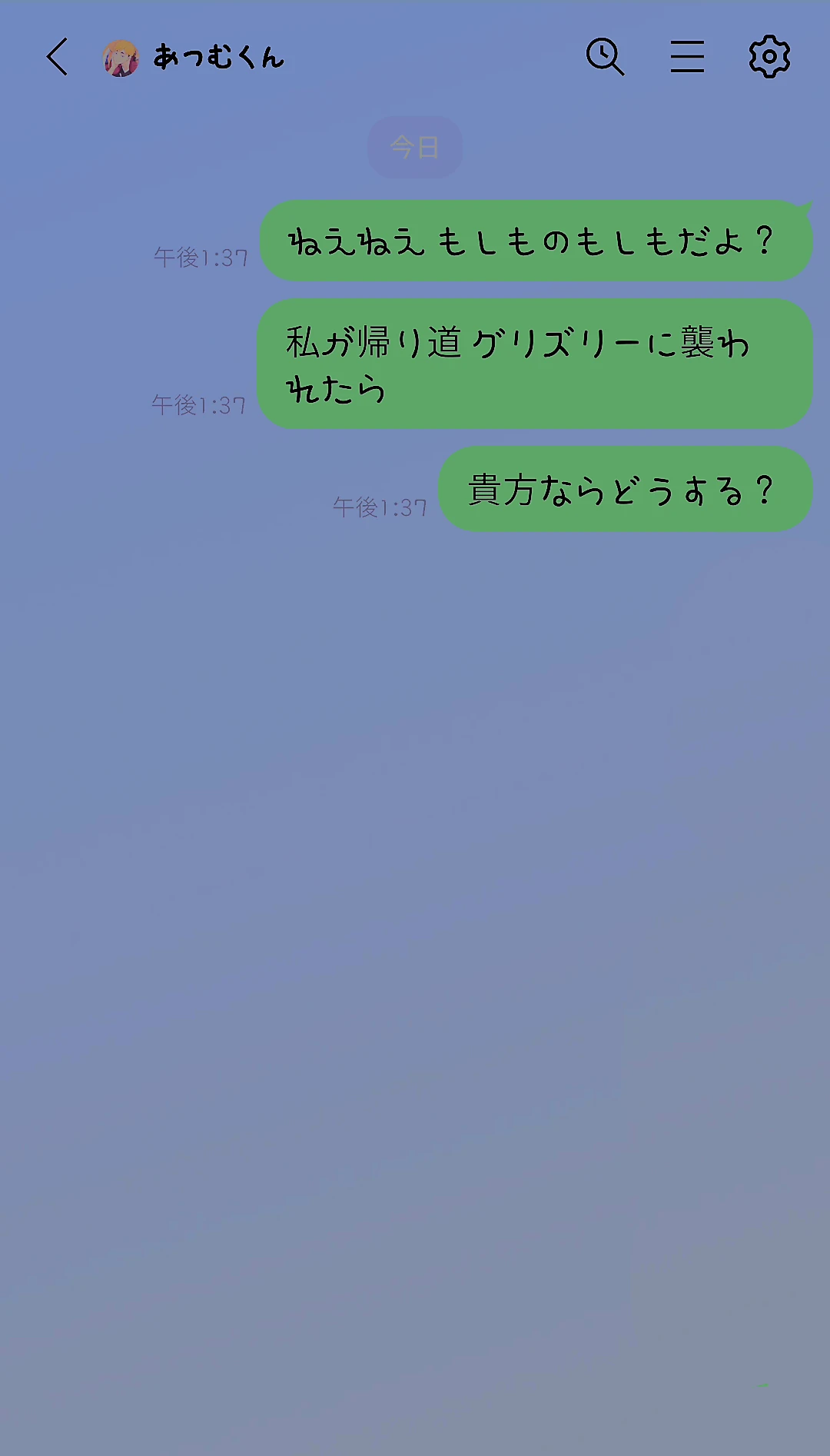Image resolution: width=830 pixels, height=1456 pixels.
Task: Search the chat history
Action: pyautogui.click(x=605, y=57)
